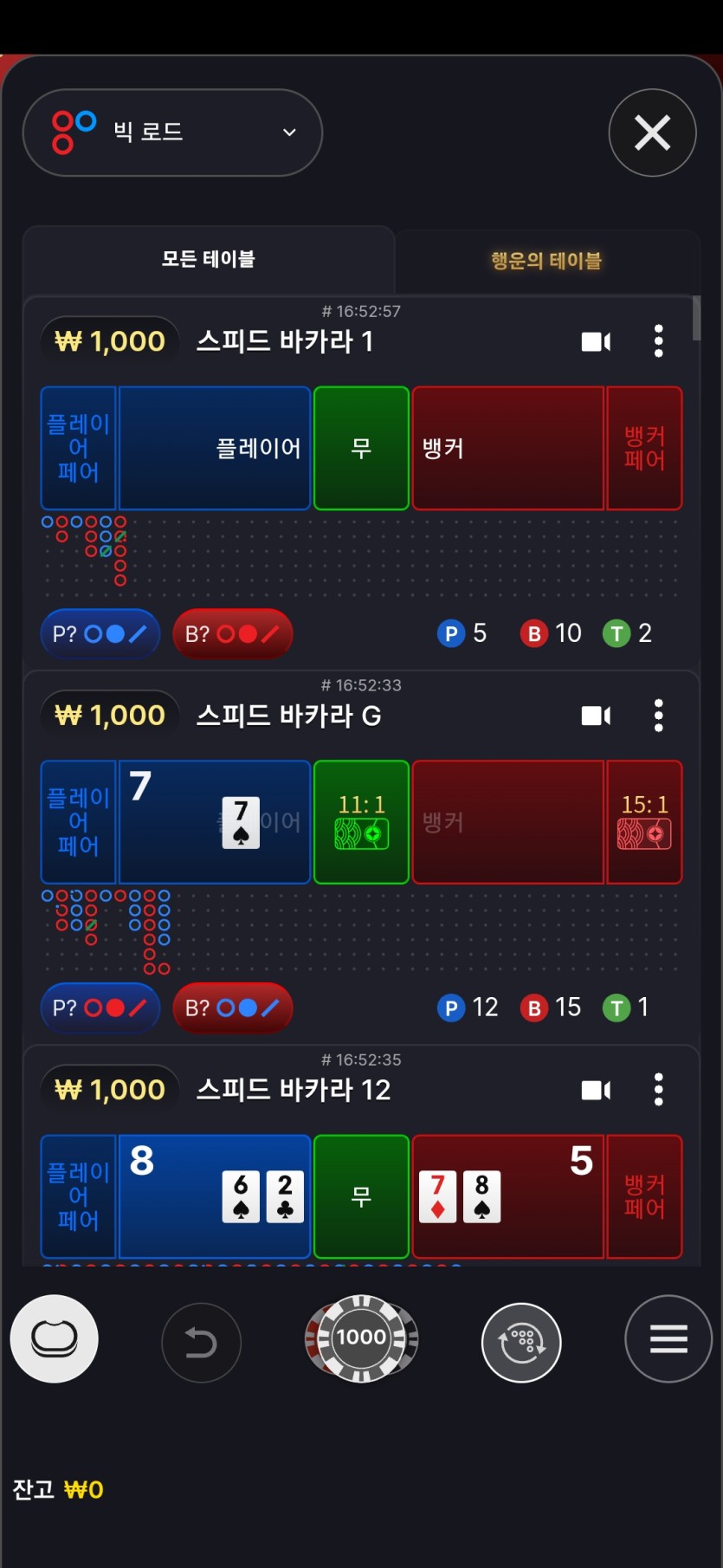Close the multi-table panel
Viewport: 723px width, 1568px height.
tap(652, 133)
